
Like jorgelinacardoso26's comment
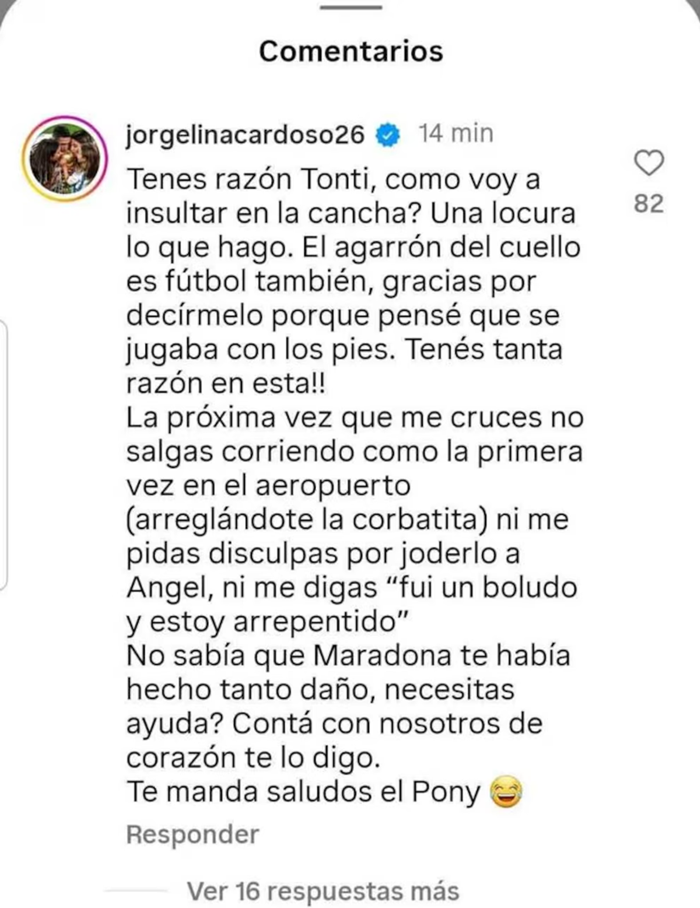coord(650,163)
